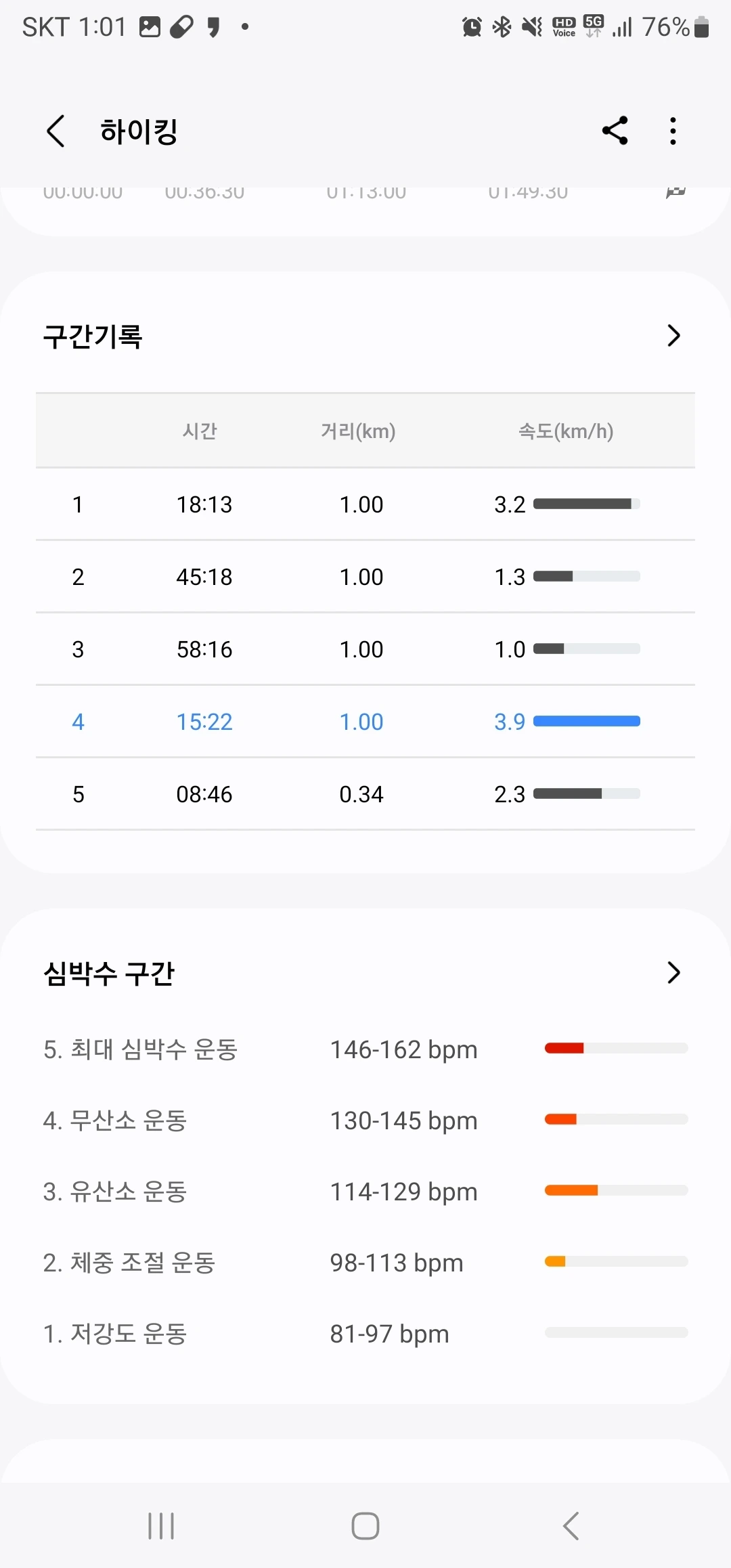This screenshot has height=1568, width=731.
Task: Open the more options menu
Action: coord(673,131)
